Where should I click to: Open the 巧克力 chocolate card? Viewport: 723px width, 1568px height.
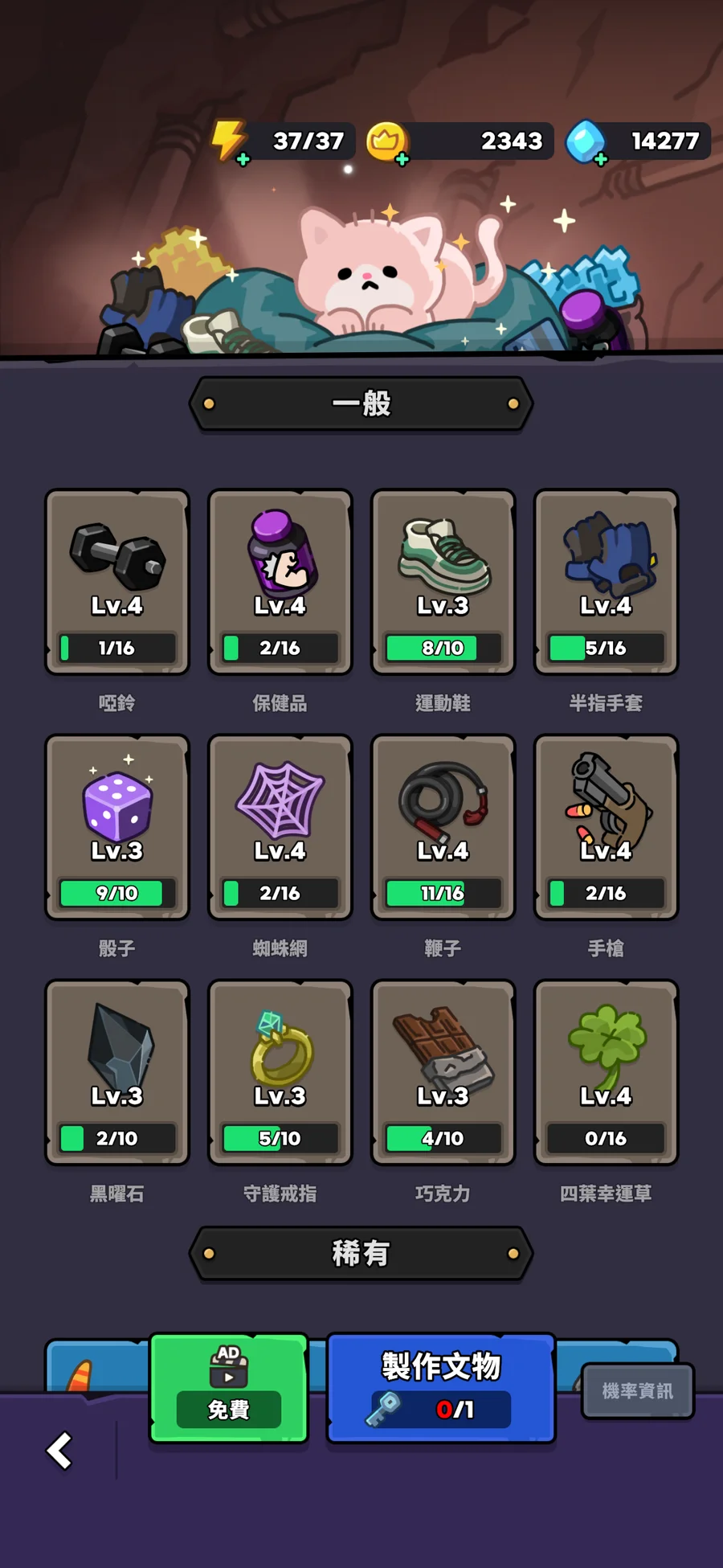coord(443,1072)
